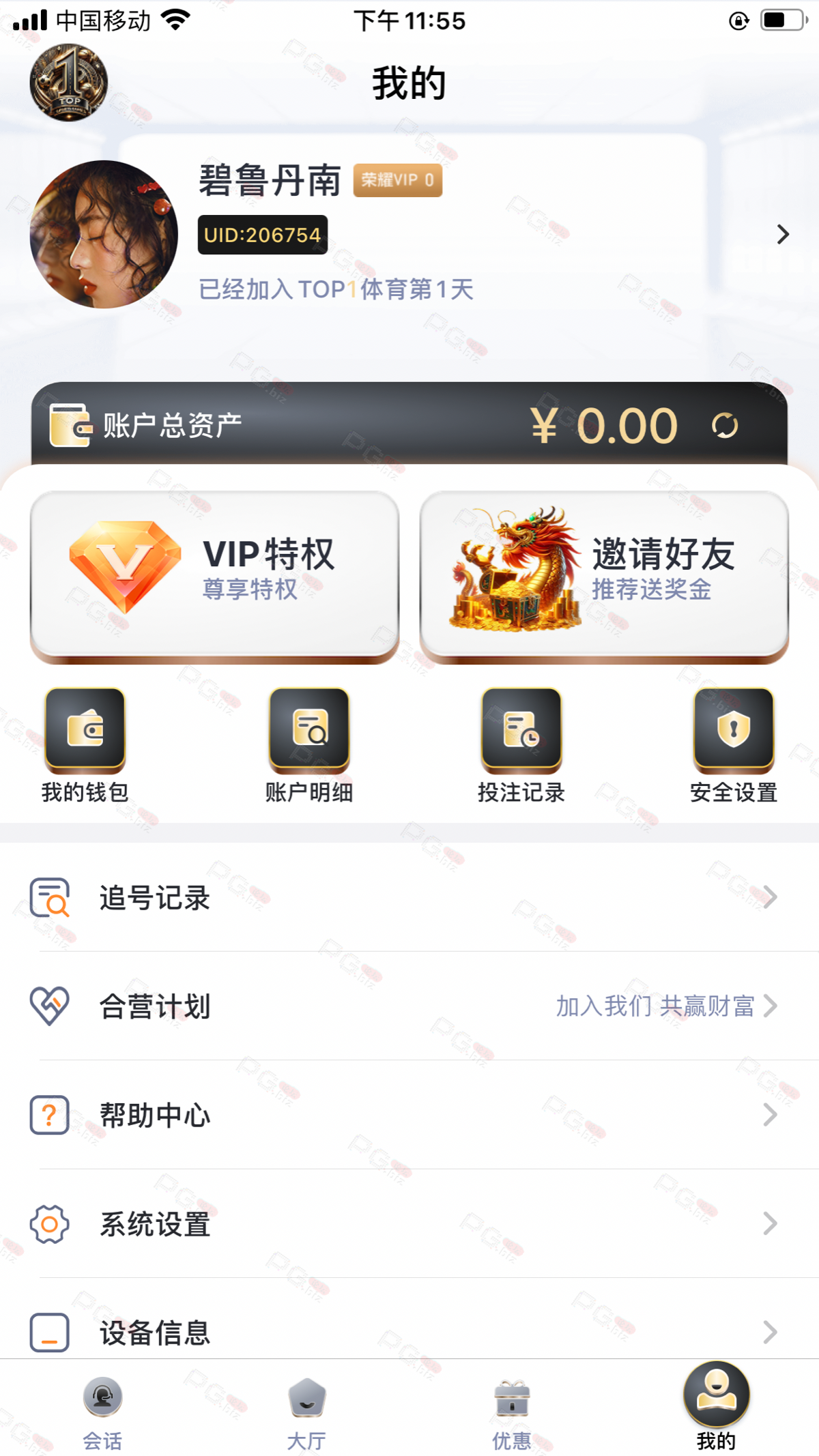Select the 我的 tab
Image resolution: width=819 pixels, height=1456 pixels.
717,1407
